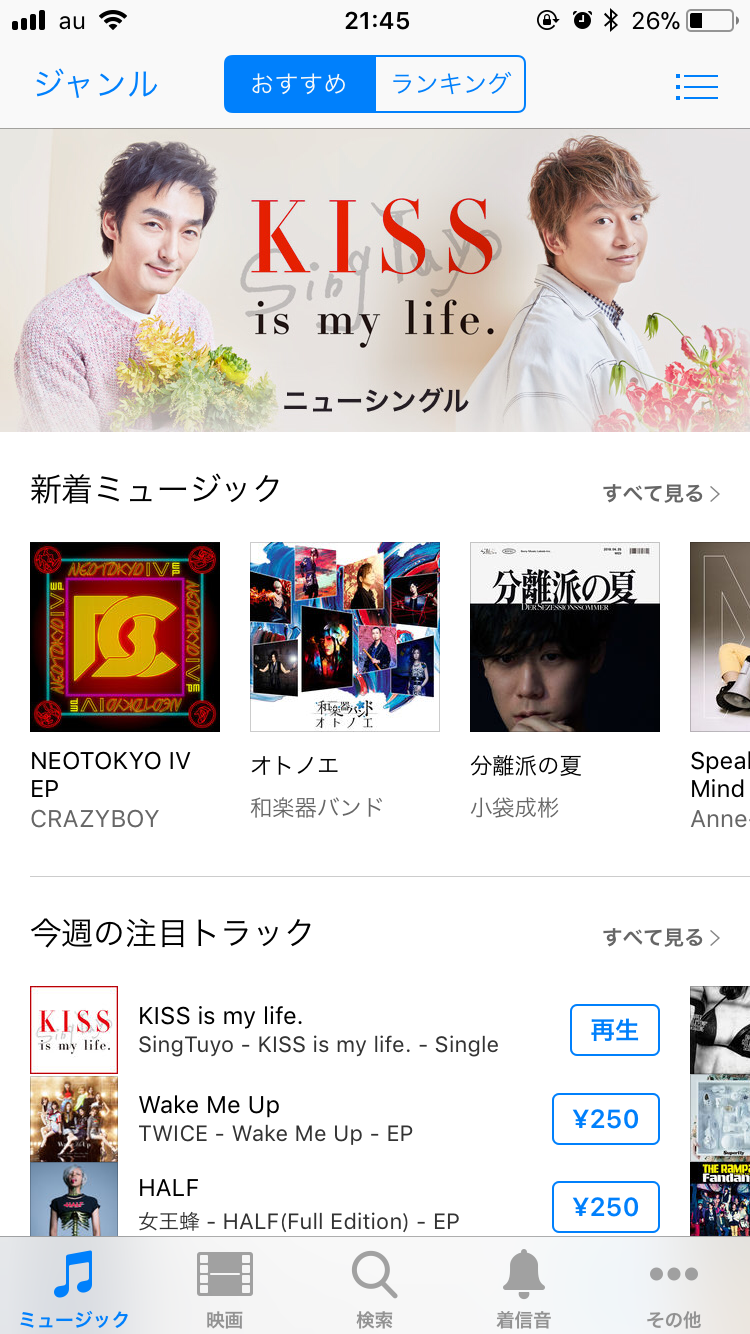Tap 再生 for KISS is my life.

[x=614, y=1030]
